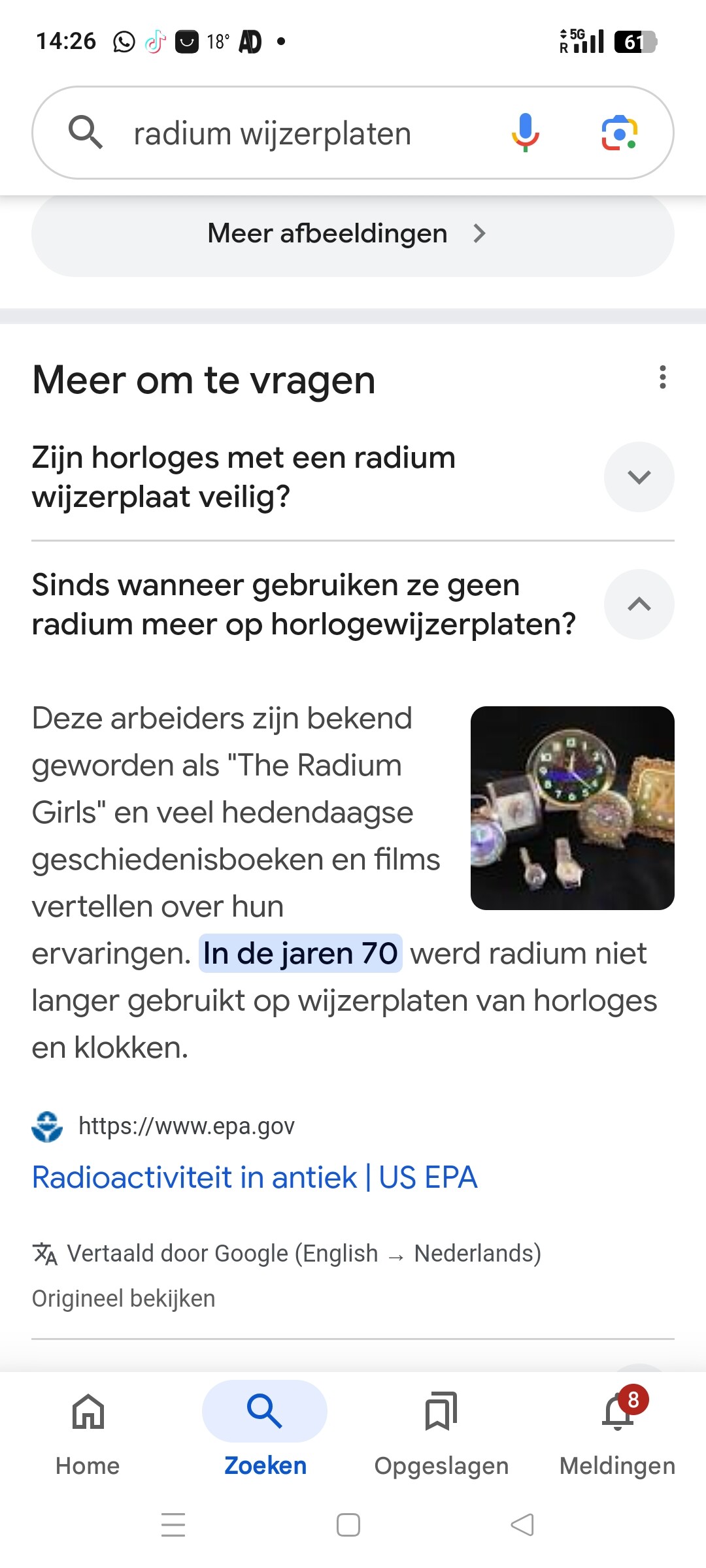Image resolution: width=706 pixels, height=1568 pixels.
Task: Switch to the Opgeslagen tab
Action: 441,1430
